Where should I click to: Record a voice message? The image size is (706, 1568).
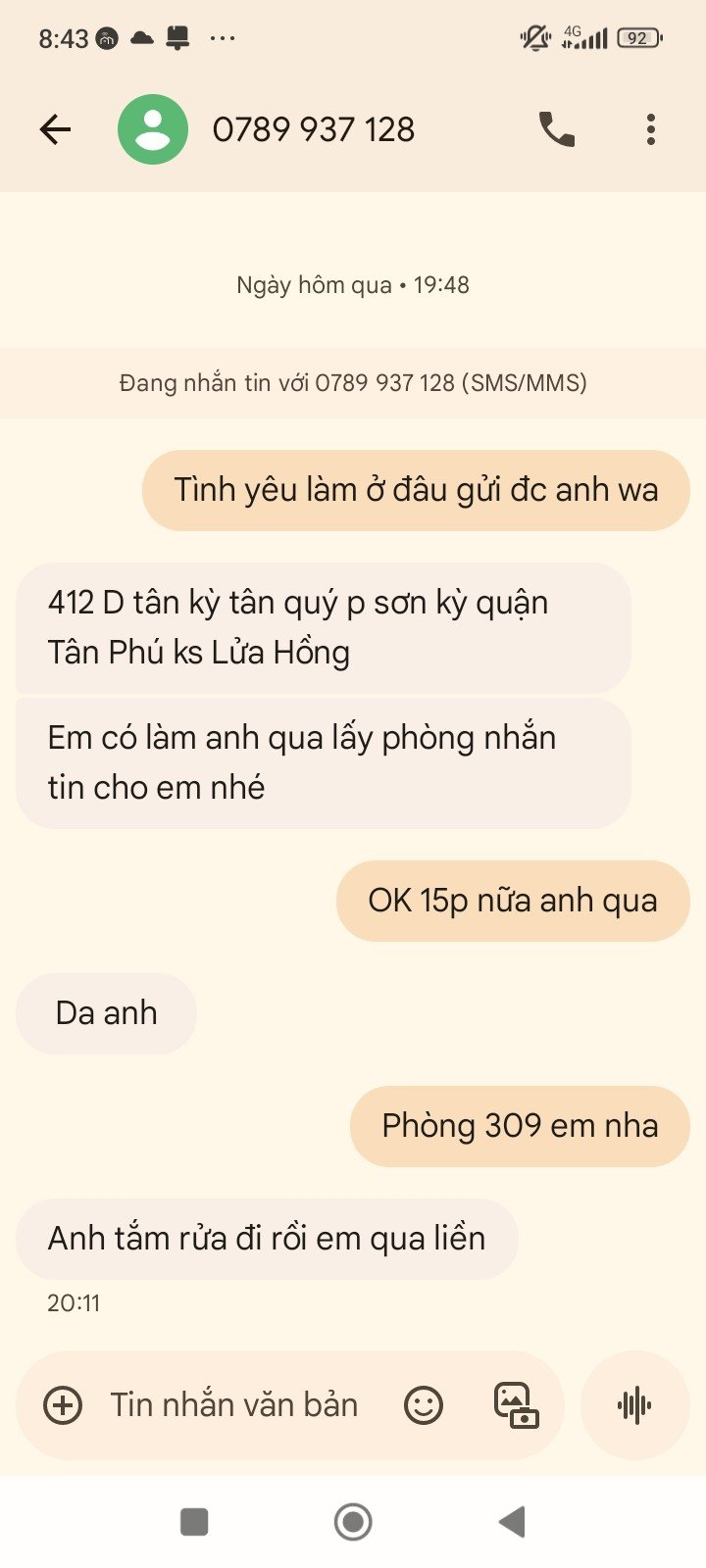(634, 1405)
